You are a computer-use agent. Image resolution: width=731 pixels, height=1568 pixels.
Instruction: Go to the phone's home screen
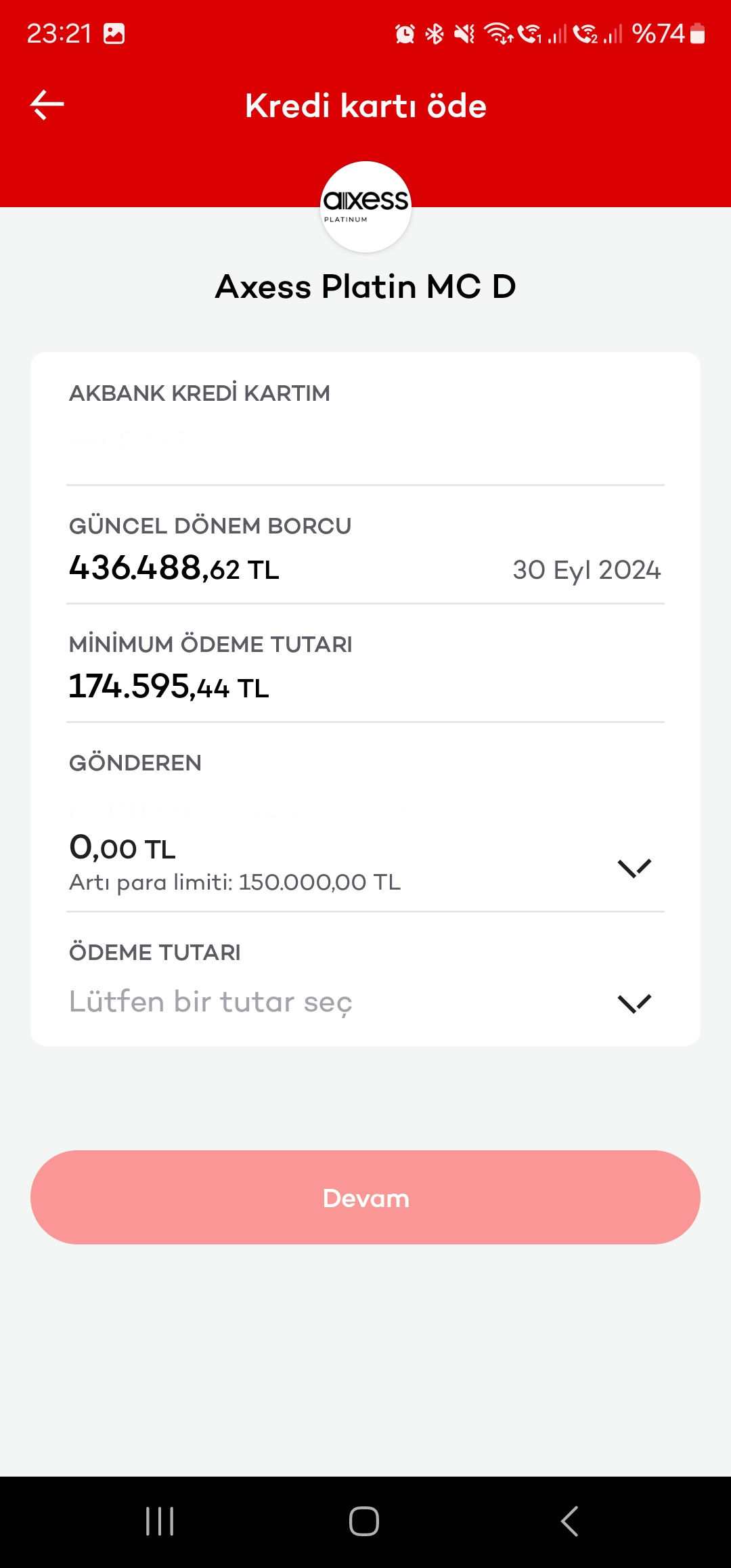pyautogui.click(x=364, y=1521)
